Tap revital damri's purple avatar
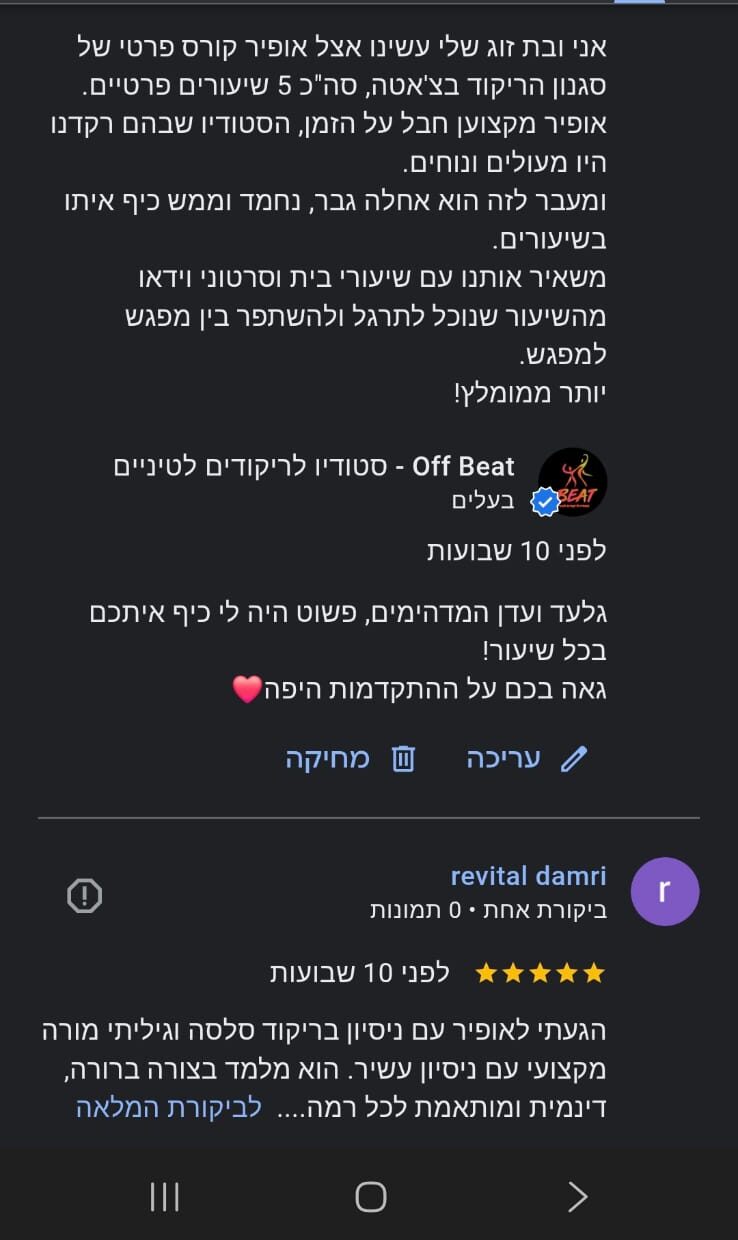This screenshot has height=1240, width=738. click(665, 890)
